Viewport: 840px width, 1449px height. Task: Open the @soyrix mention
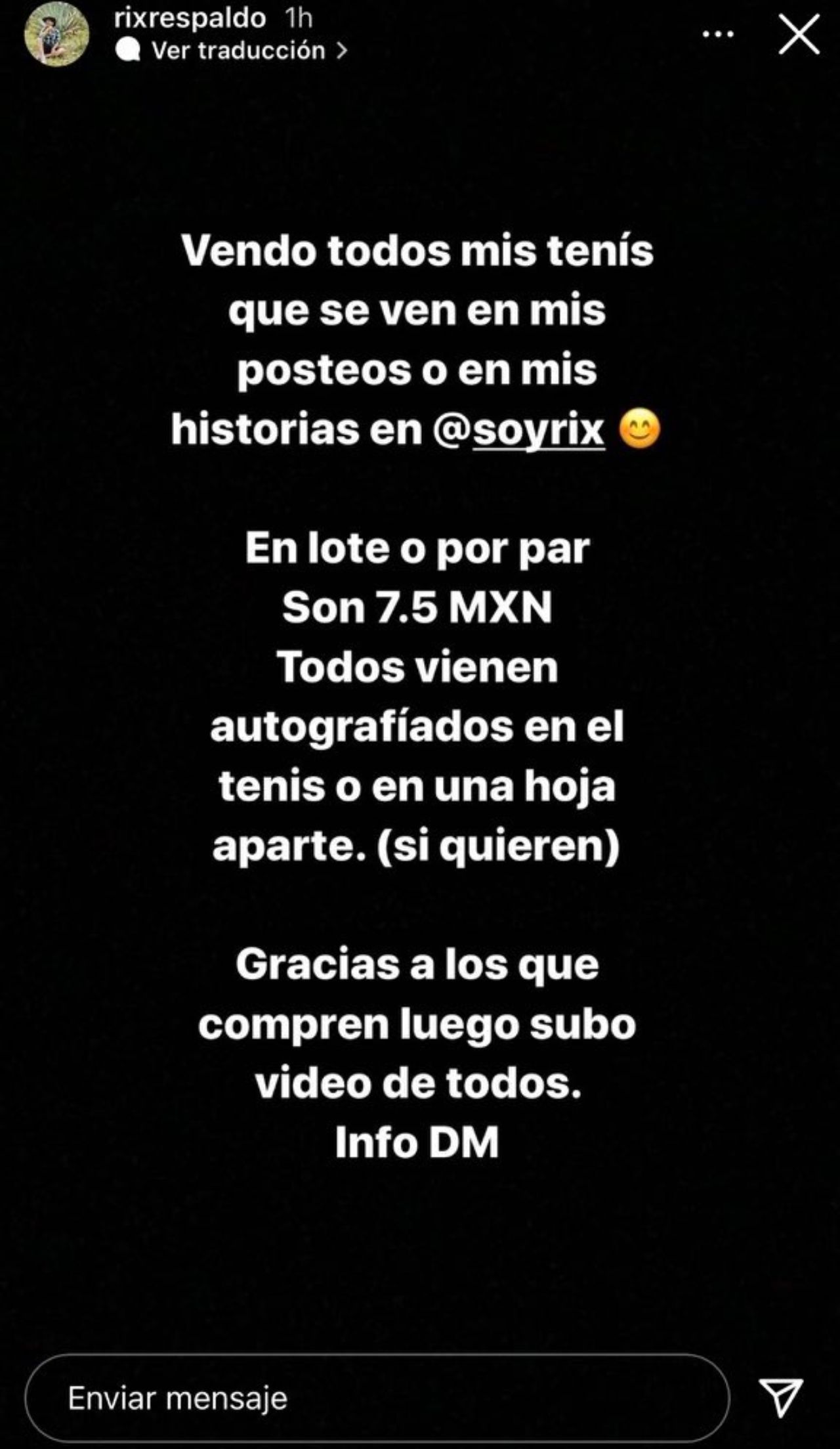coord(518,430)
